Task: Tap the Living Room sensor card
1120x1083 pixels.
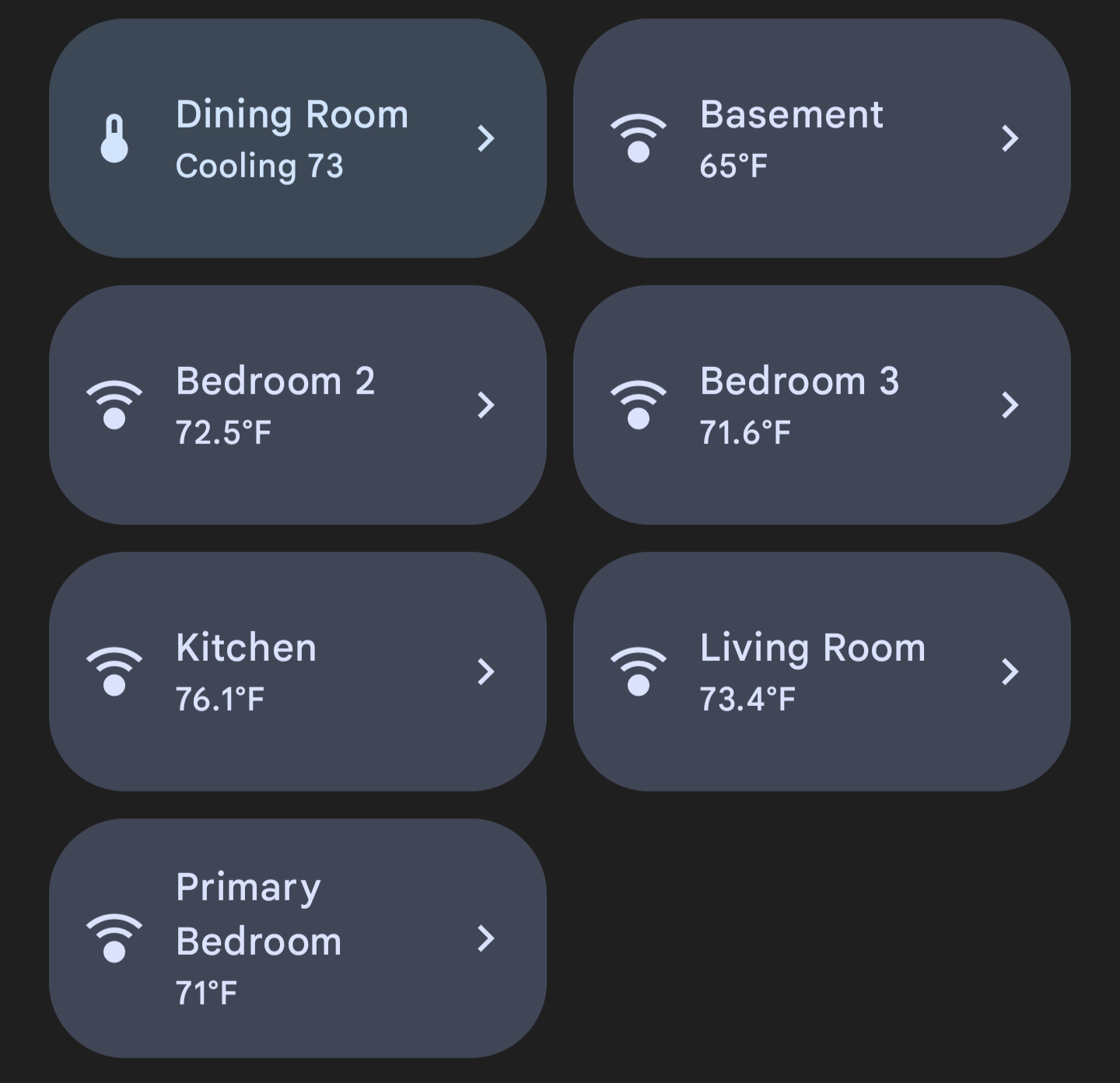Action: (821, 672)
